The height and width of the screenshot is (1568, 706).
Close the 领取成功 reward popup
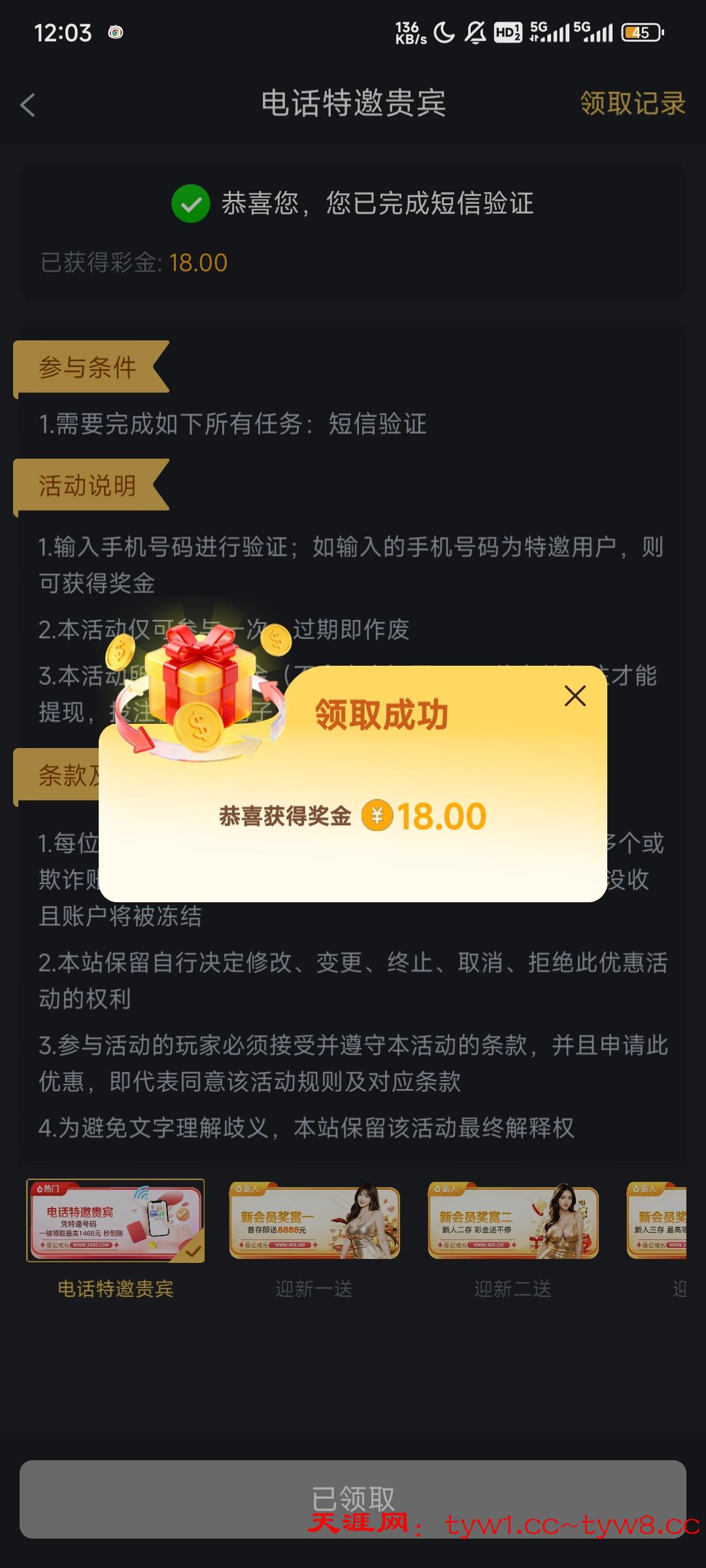(575, 696)
